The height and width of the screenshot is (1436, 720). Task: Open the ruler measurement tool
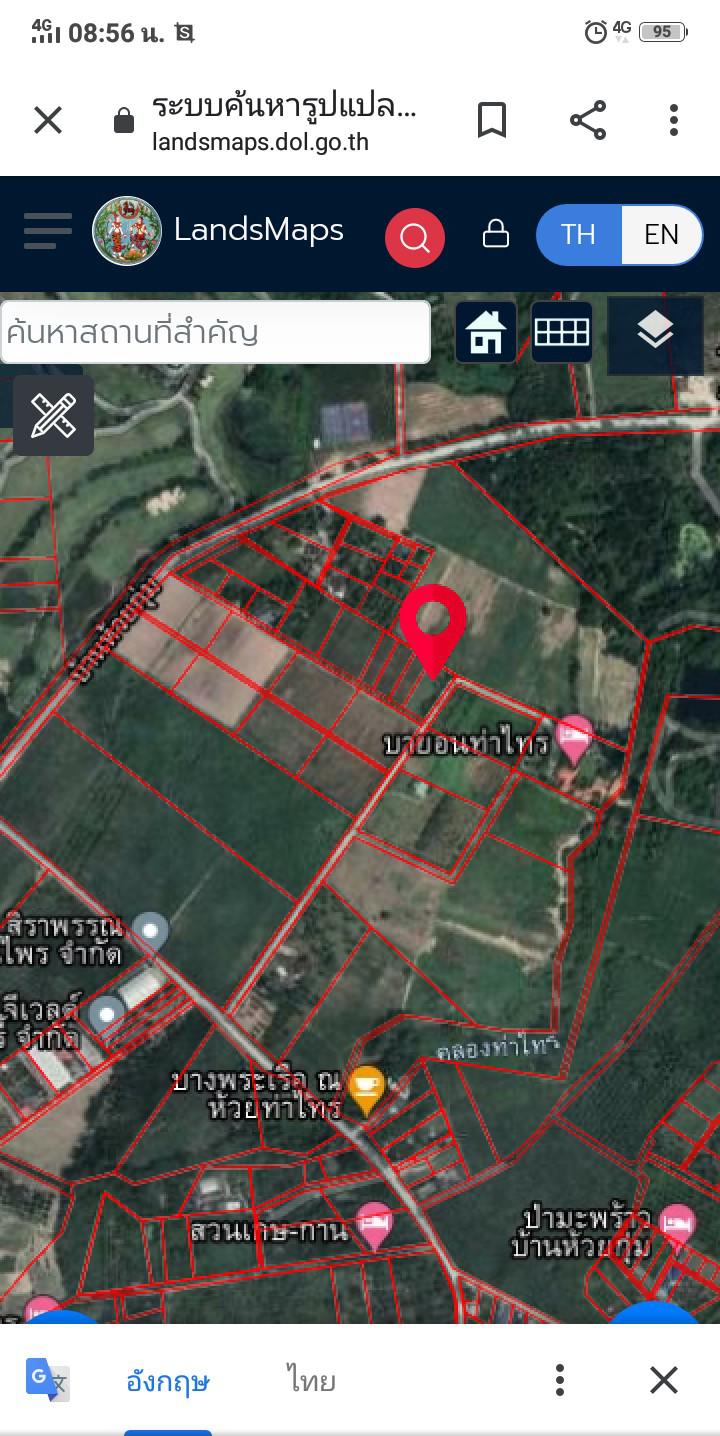tap(53, 415)
